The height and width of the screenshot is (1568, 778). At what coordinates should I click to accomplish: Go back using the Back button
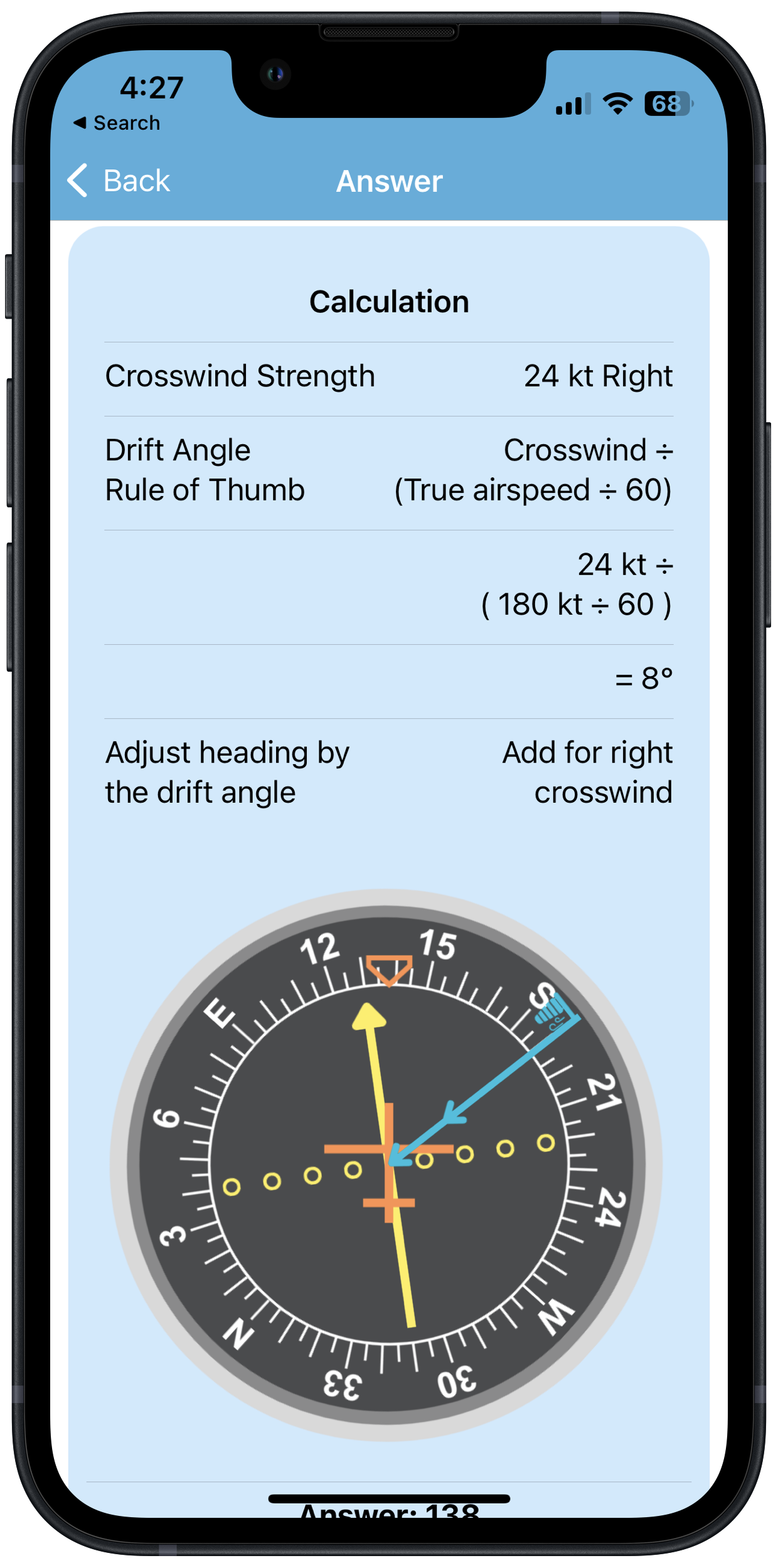[x=119, y=181]
